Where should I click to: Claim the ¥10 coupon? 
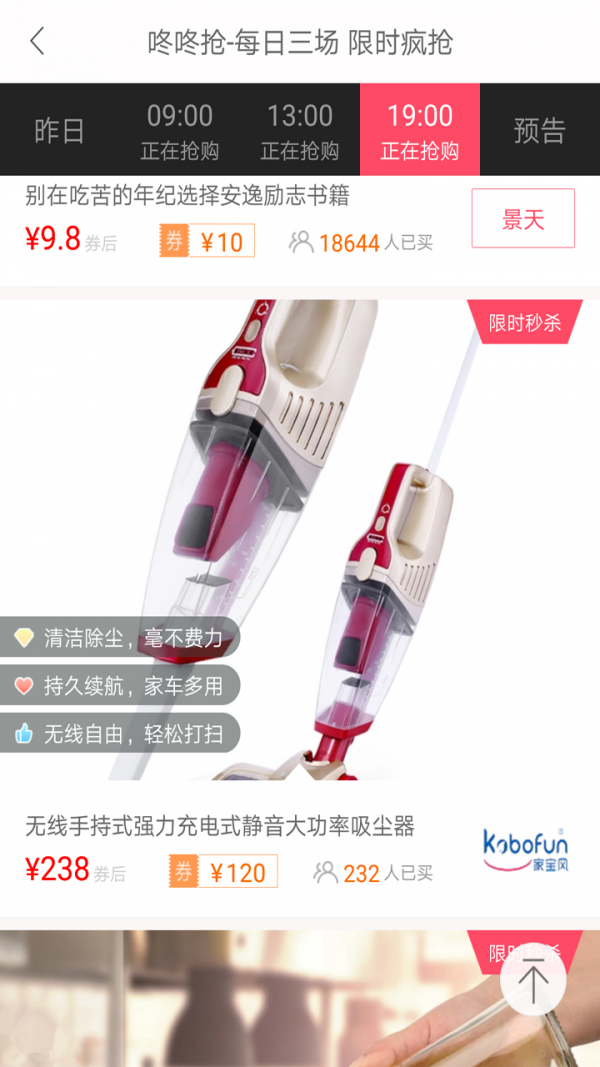click(x=207, y=241)
